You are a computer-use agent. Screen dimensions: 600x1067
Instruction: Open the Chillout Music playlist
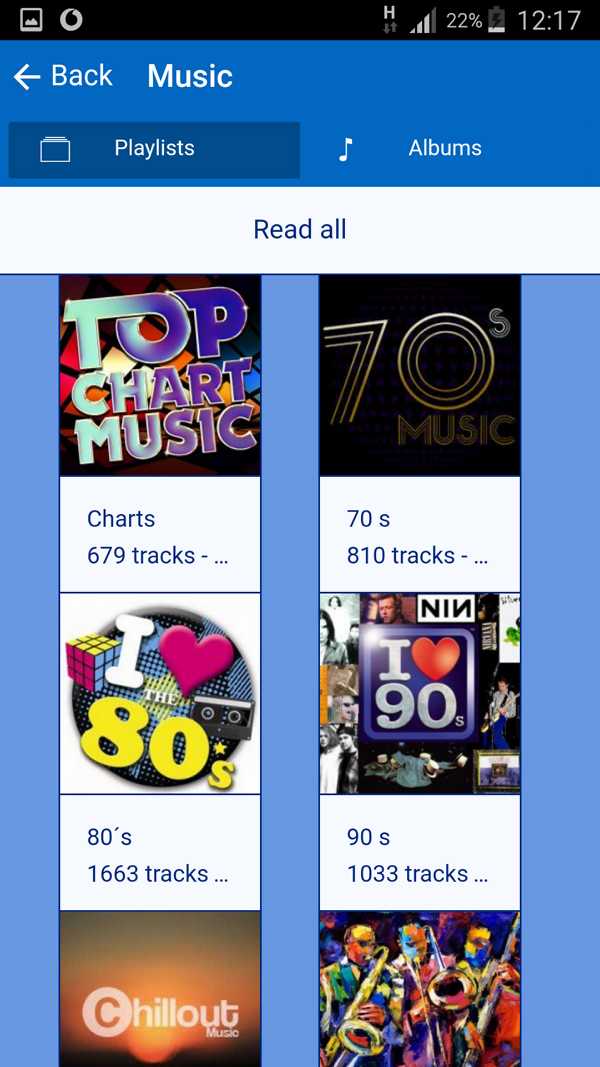[x=160, y=990]
